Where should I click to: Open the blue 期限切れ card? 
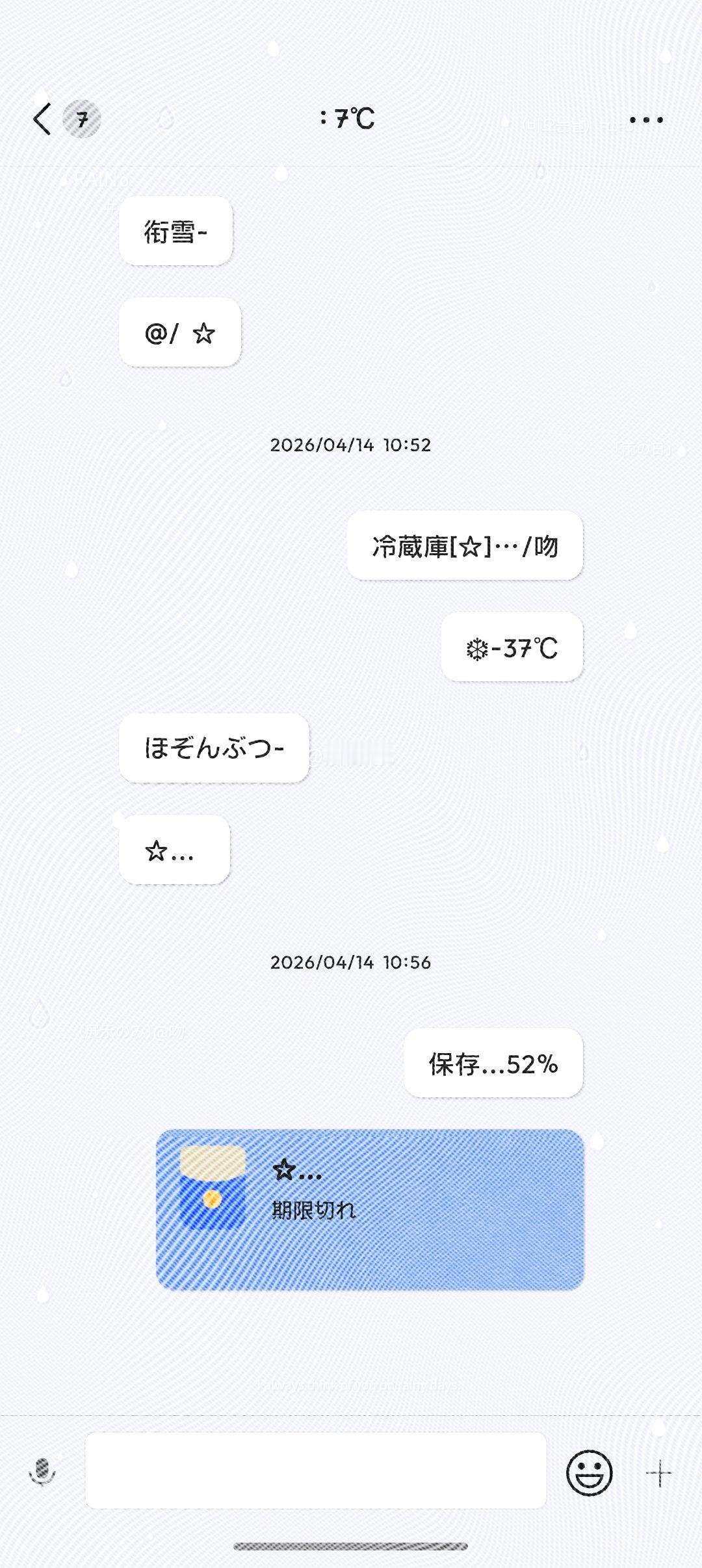point(370,1209)
